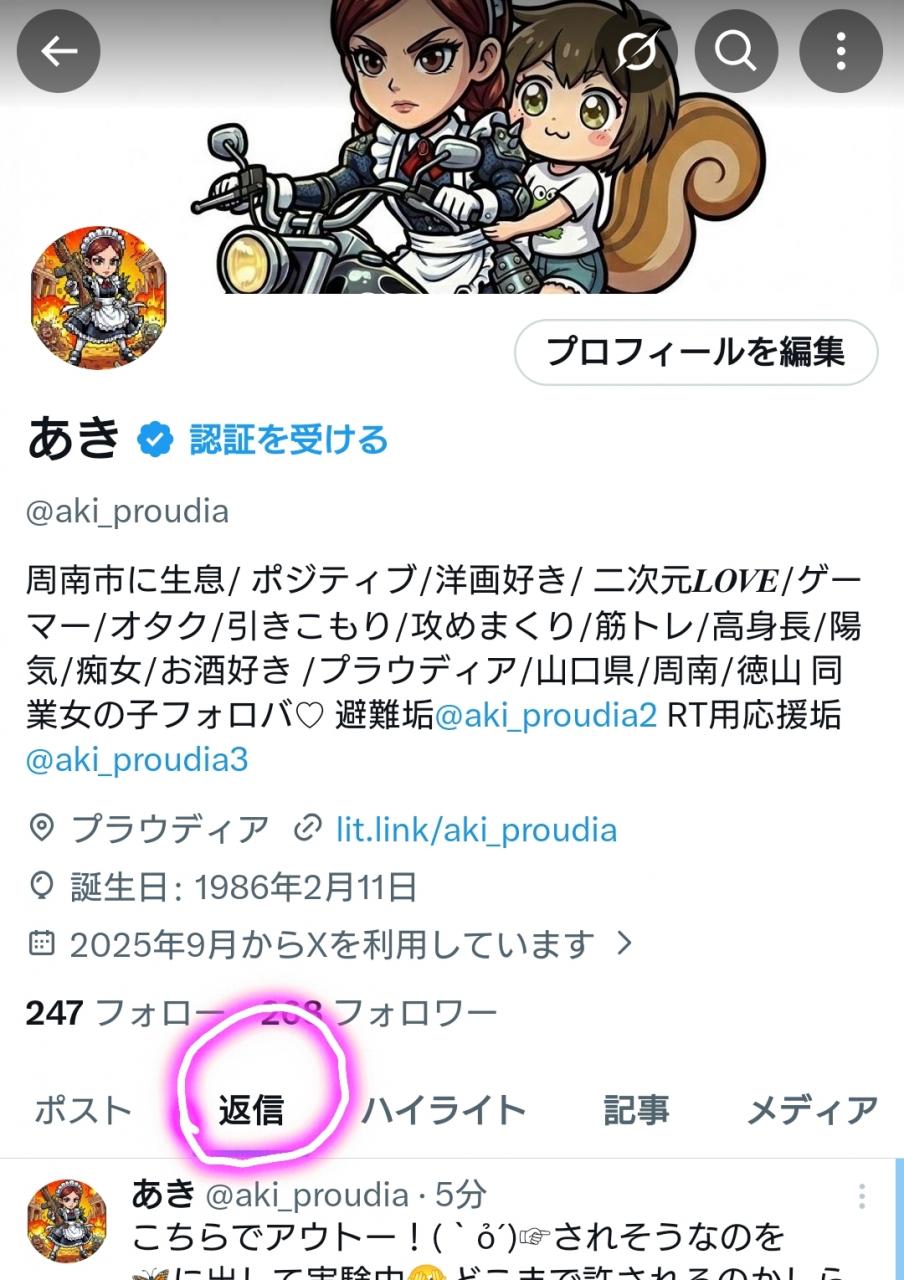This screenshot has height=1280, width=904.
Task: View the 247 フォロー list
Action: pyautogui.click(x=125, y=1014)
